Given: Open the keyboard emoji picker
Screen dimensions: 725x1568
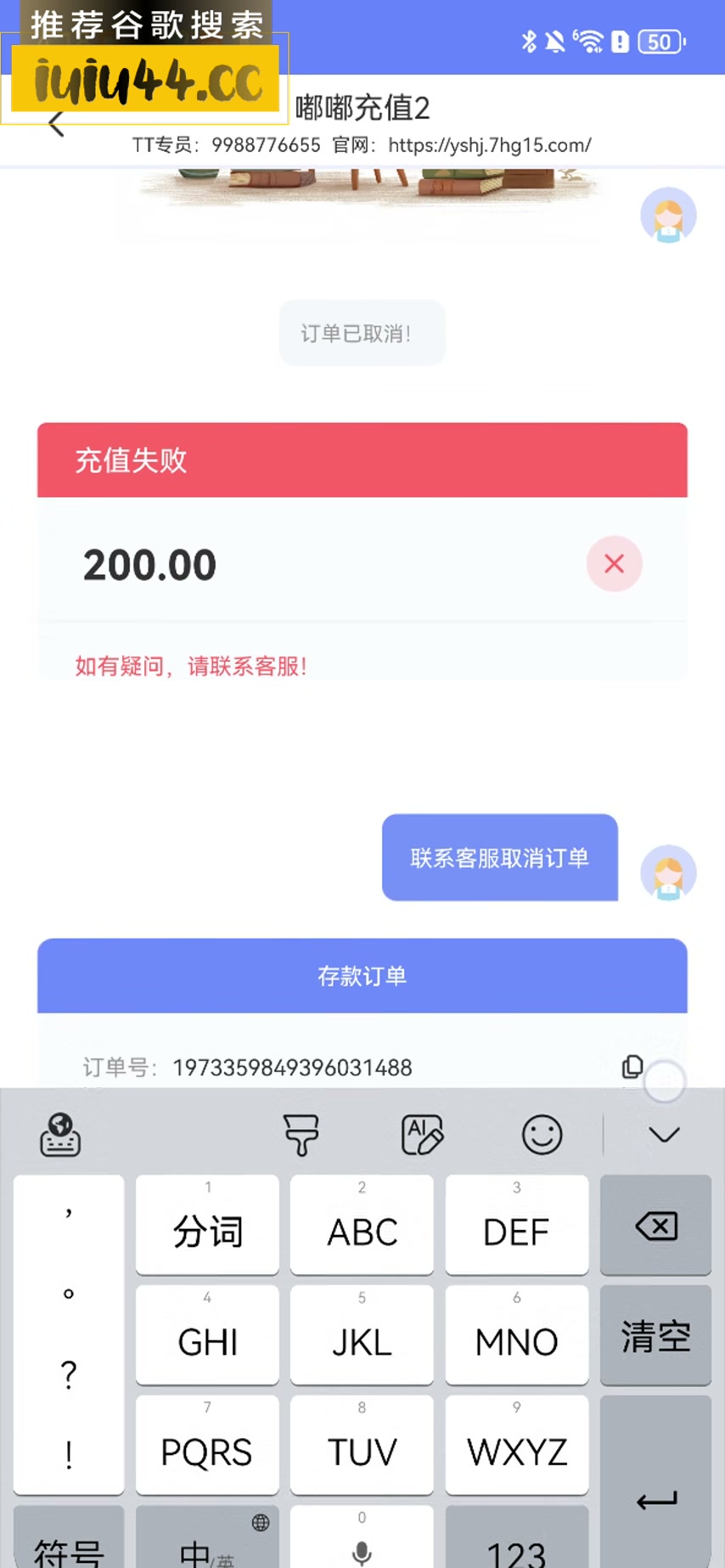Looking at the screenshot, I should (x=542, y=1135).
